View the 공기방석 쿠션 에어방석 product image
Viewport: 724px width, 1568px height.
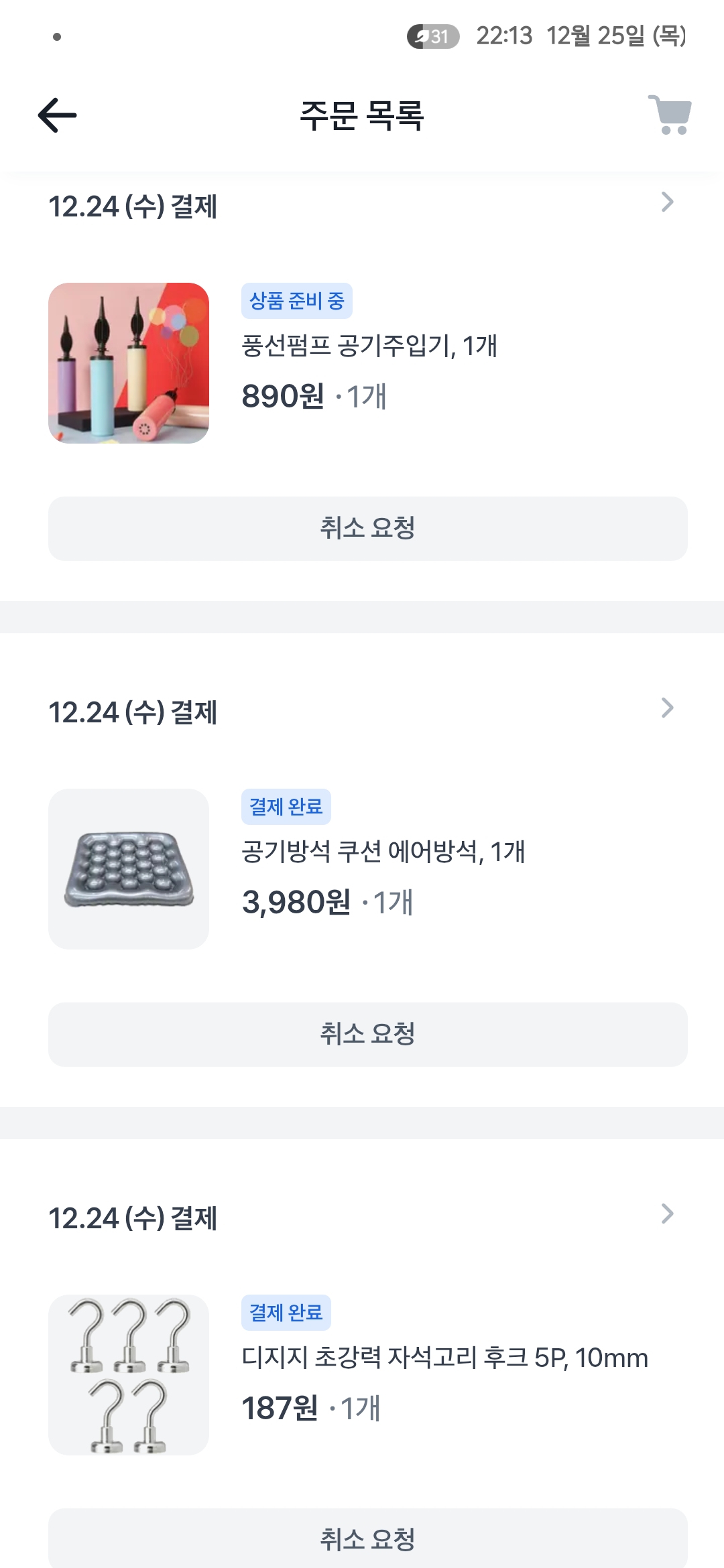click(x=129, y=869)
